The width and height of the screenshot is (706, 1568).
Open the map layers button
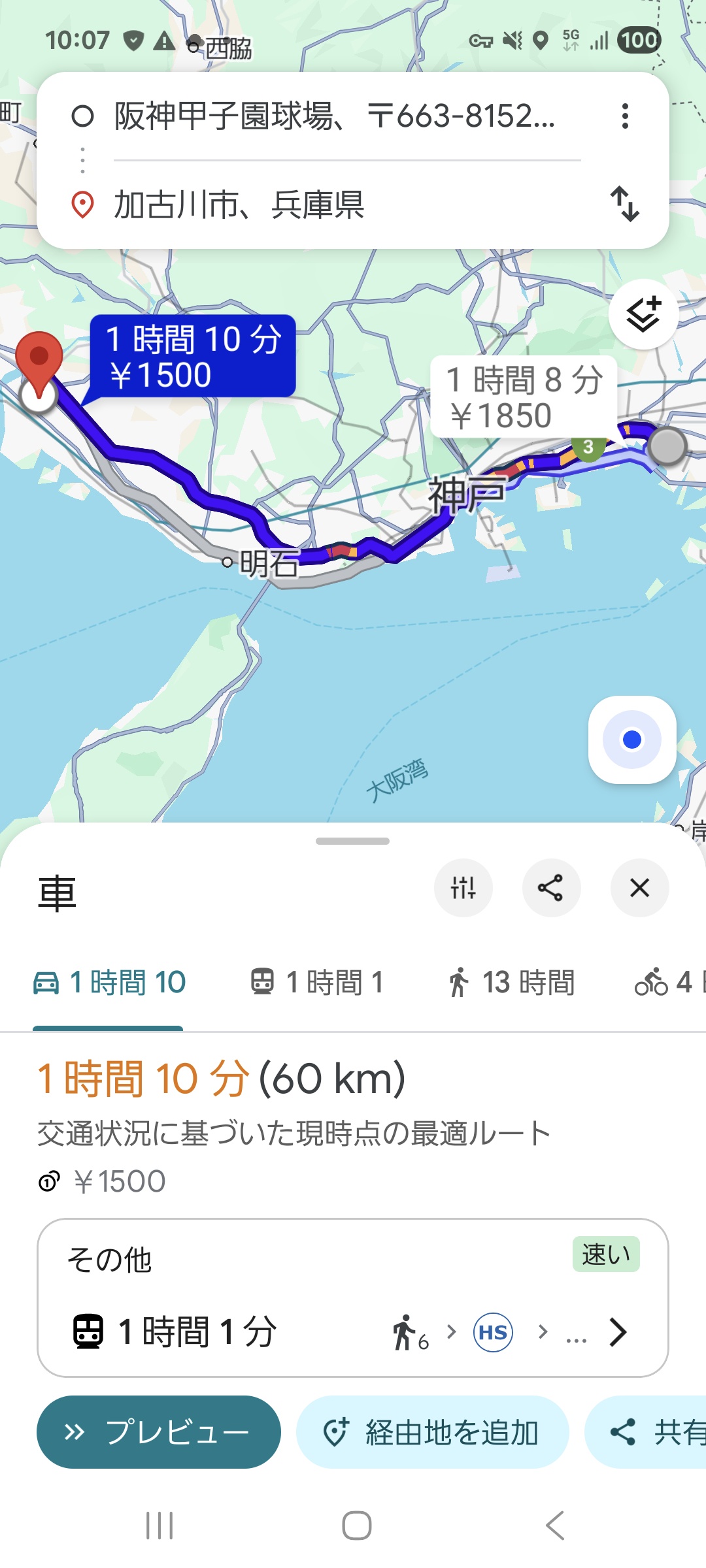[643, 314]
